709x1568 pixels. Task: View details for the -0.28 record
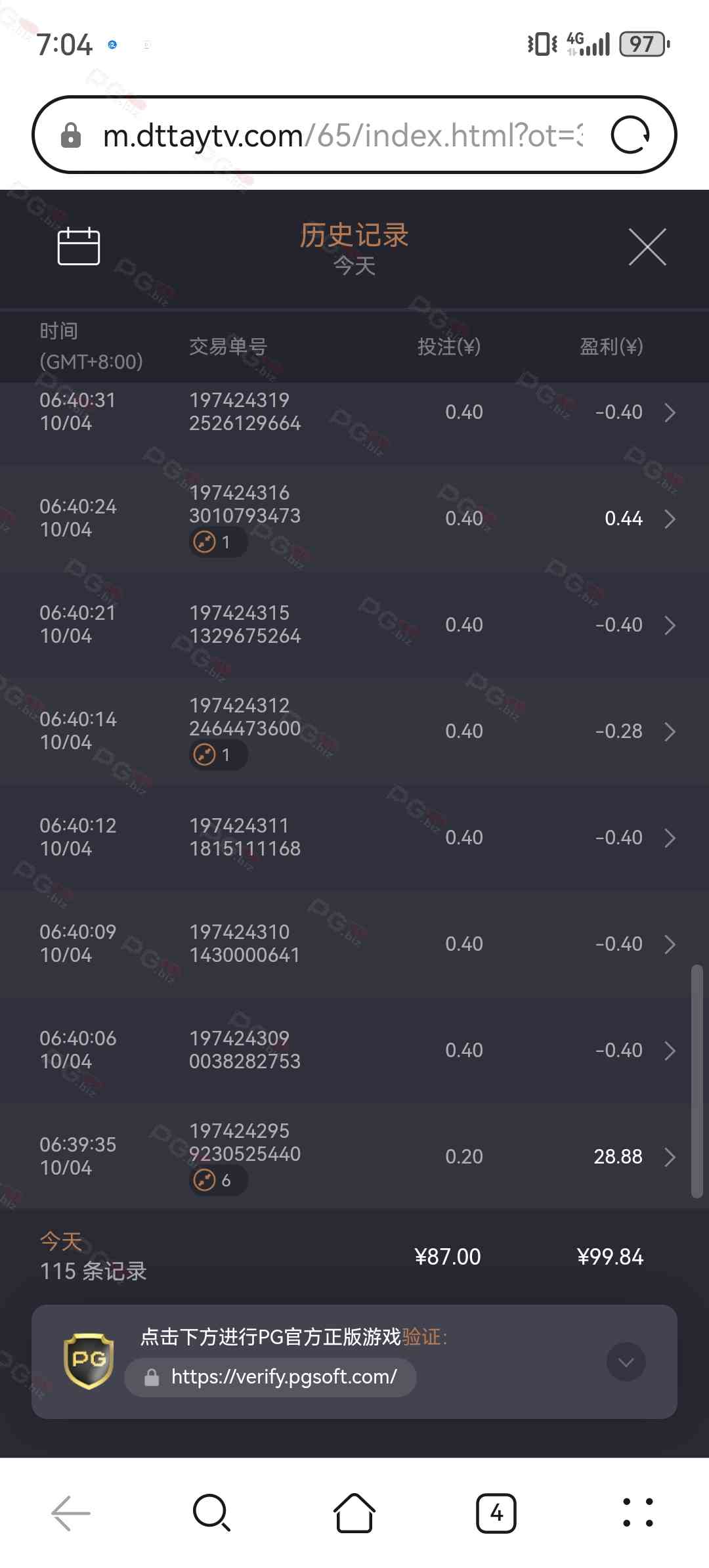tap(354, 731)
